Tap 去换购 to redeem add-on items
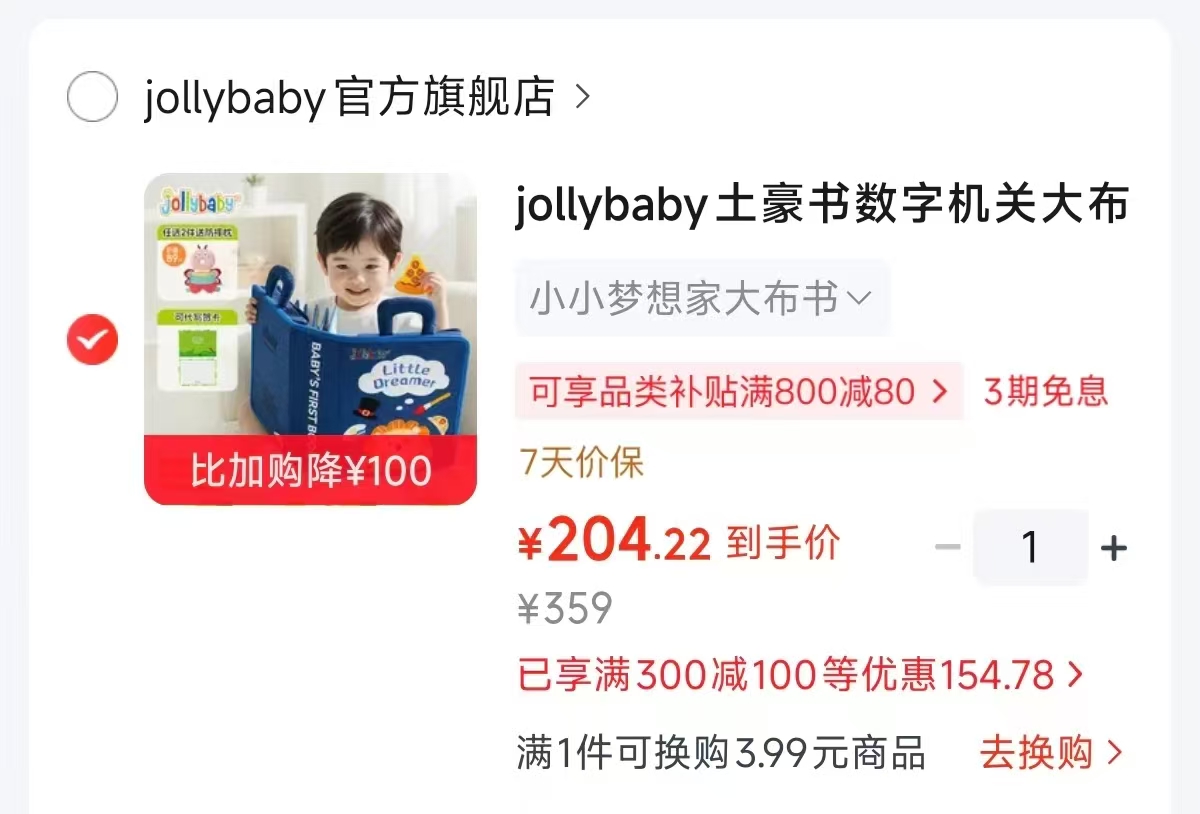Viewport: 1200px width, 814px height. (1052, 753)
